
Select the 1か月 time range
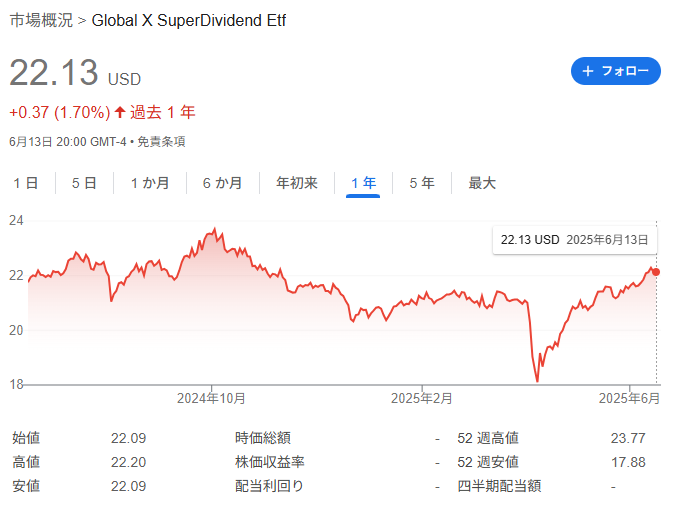(149, 183)
